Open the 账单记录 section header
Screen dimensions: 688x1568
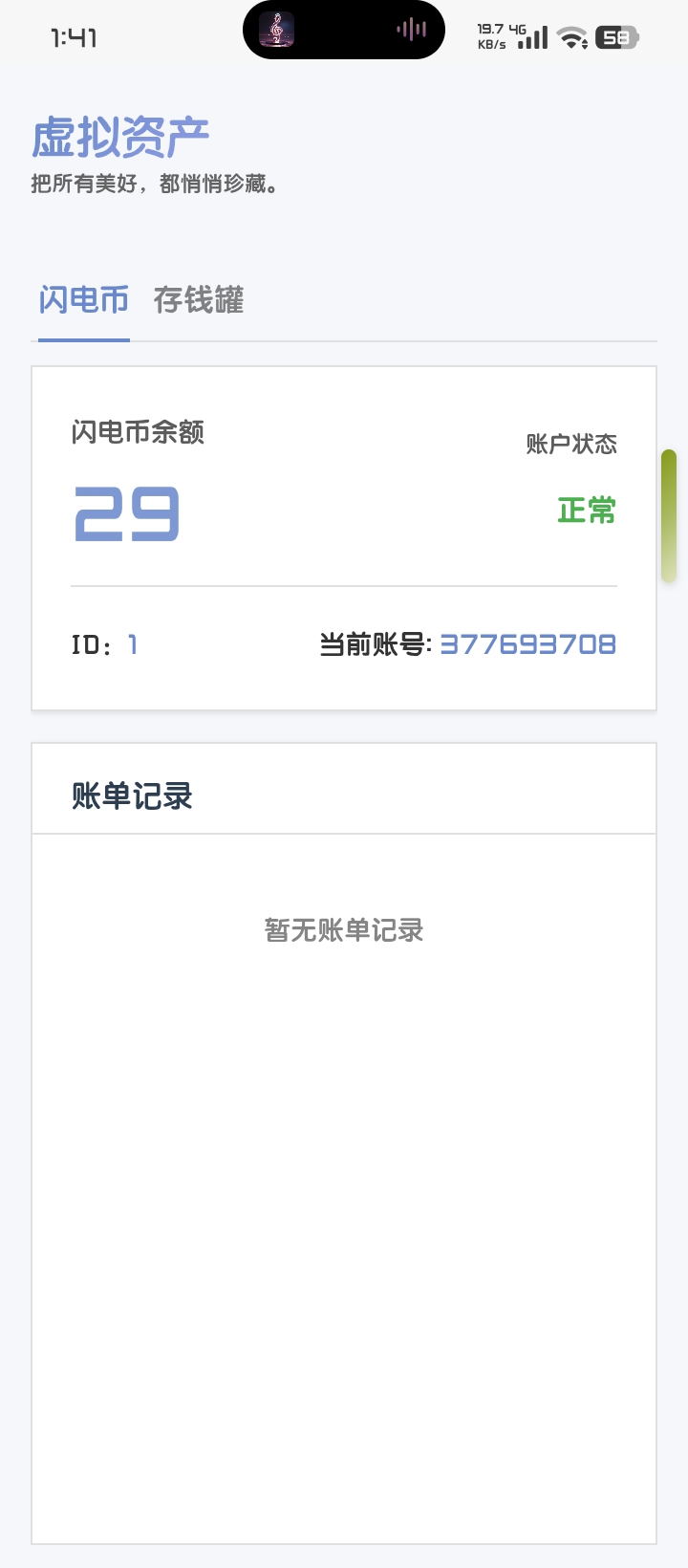coord(134,795)
